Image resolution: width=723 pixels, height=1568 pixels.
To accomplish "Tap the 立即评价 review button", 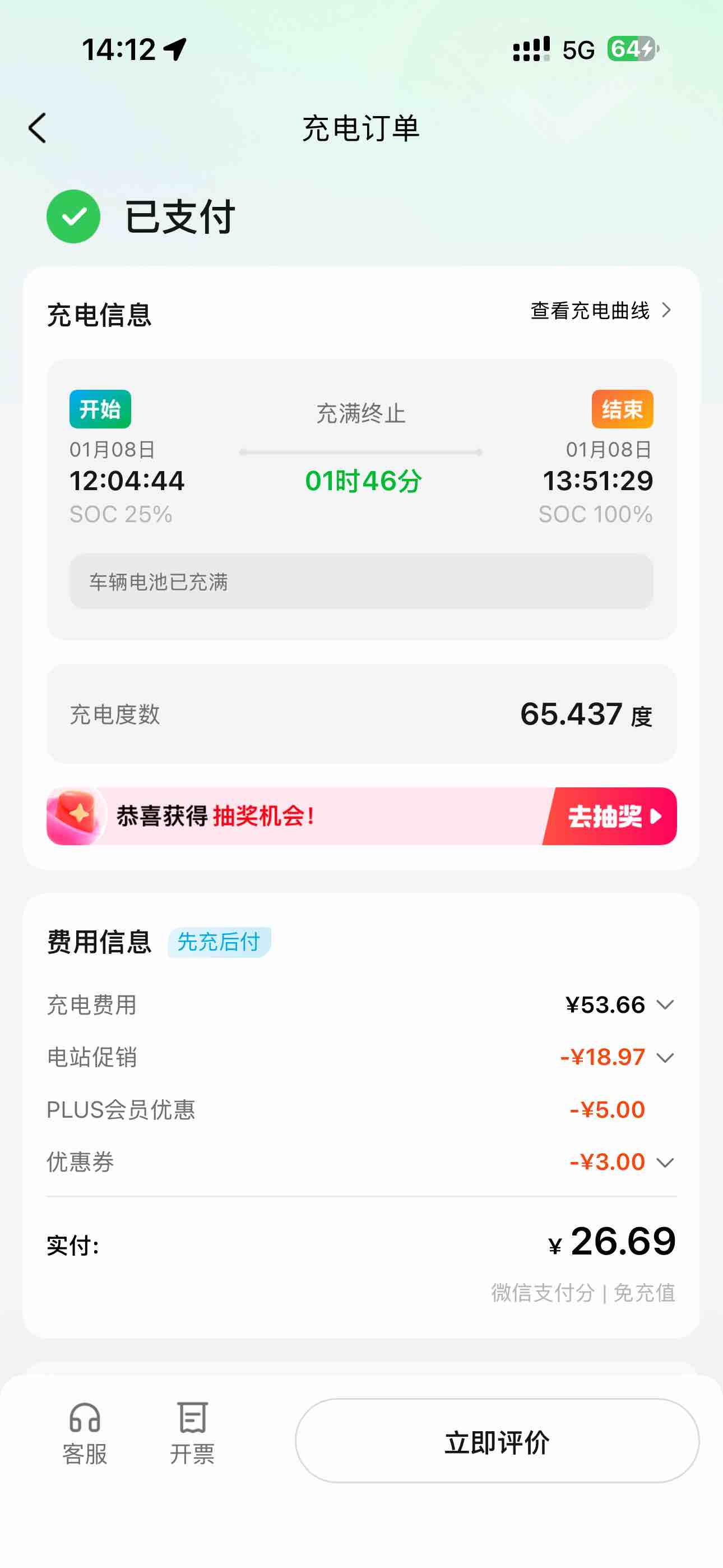I will [x=497, y=1441].
